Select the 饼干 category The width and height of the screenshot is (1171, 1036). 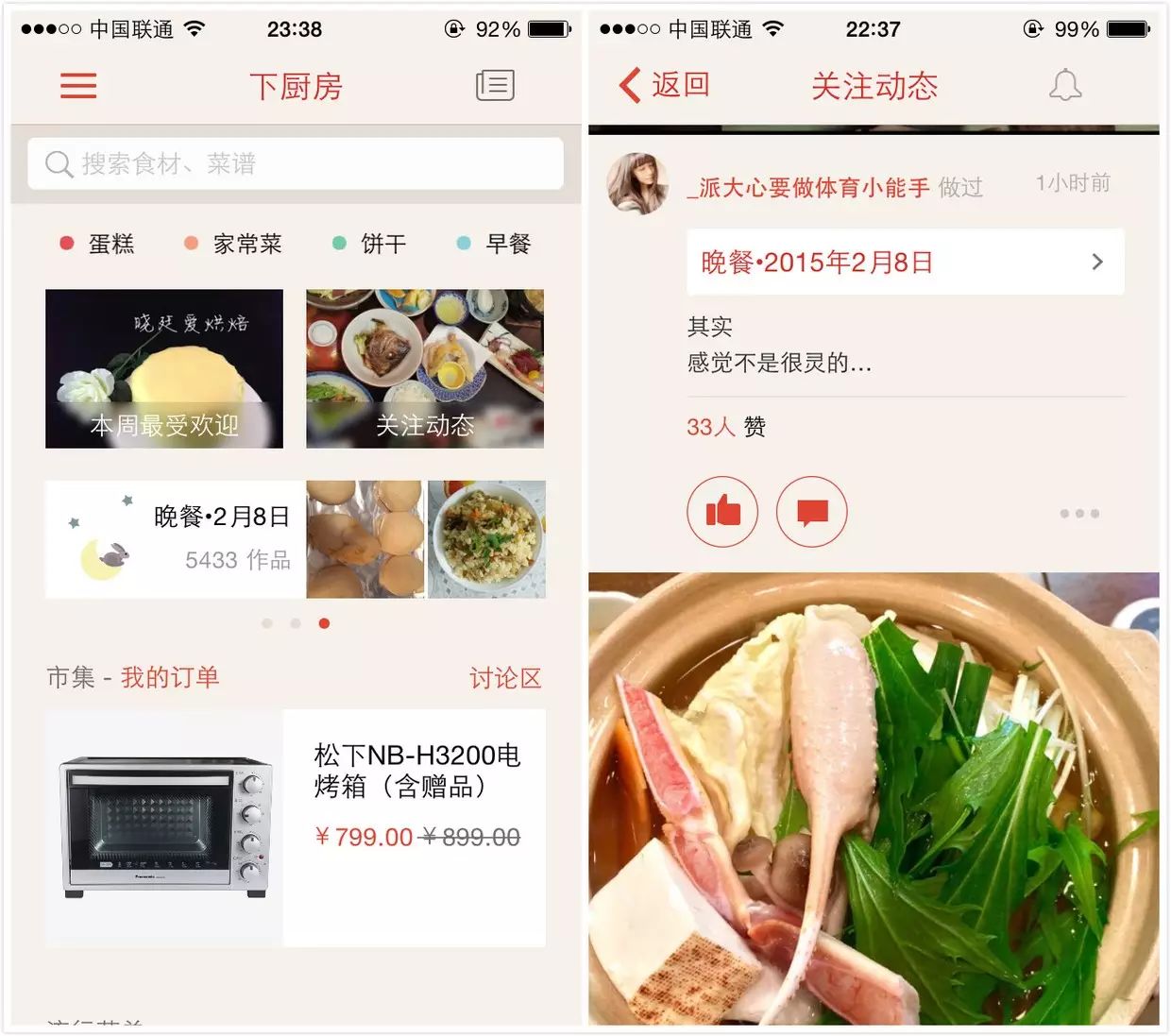click(370, 244)
